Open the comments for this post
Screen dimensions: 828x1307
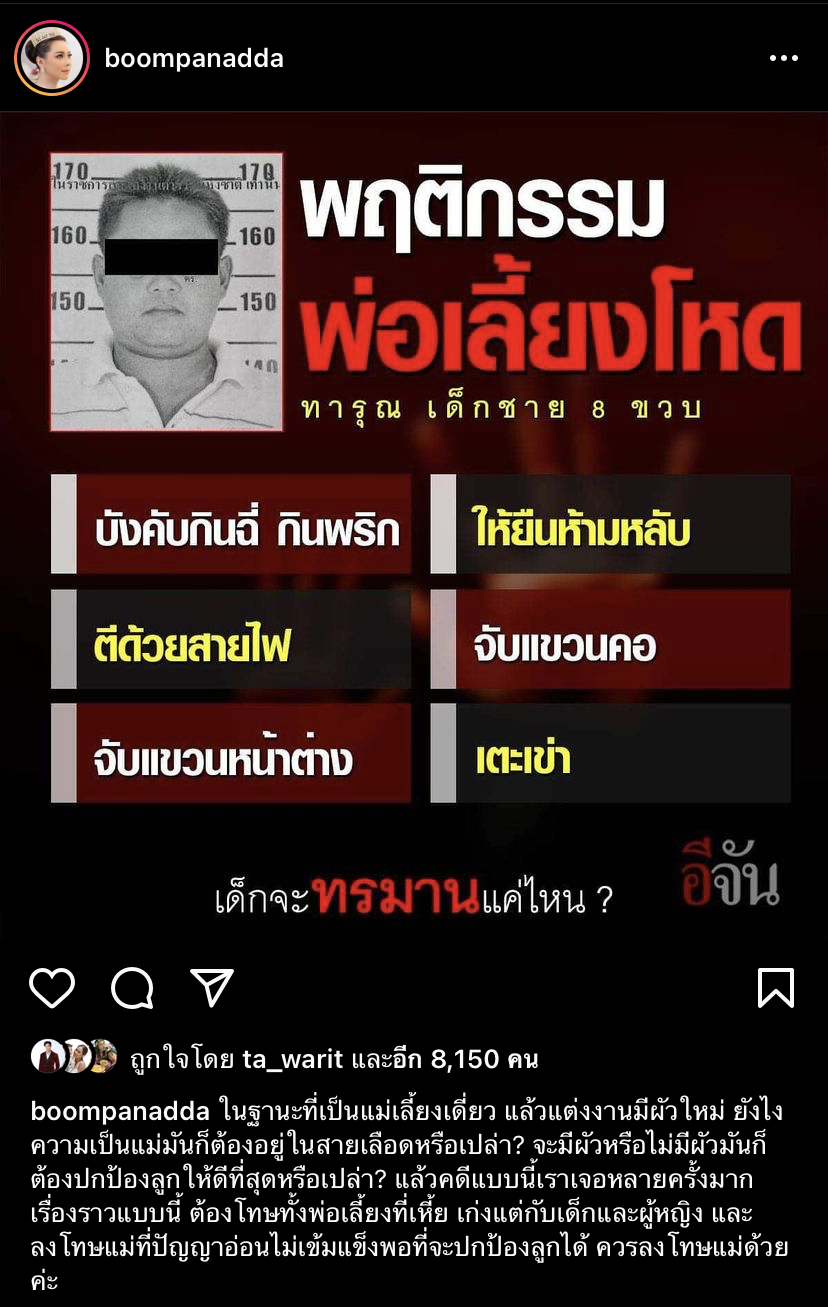(132, 989)
